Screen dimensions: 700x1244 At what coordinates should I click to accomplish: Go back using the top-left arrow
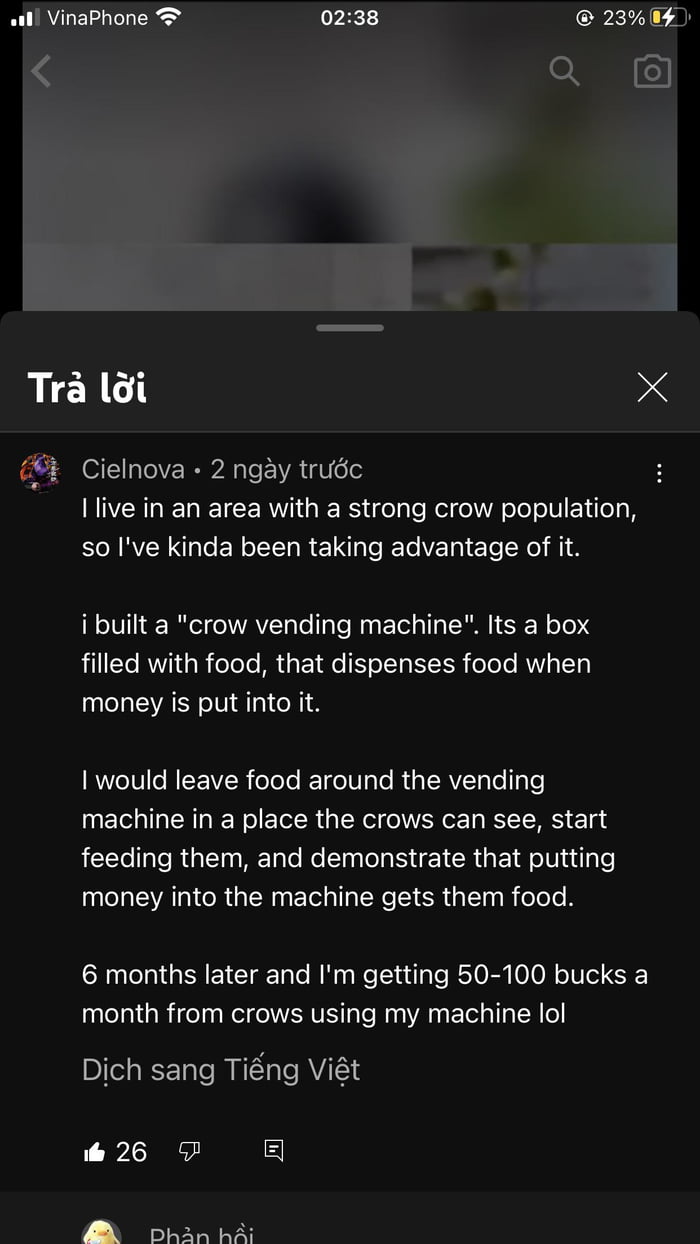point(41,71)
